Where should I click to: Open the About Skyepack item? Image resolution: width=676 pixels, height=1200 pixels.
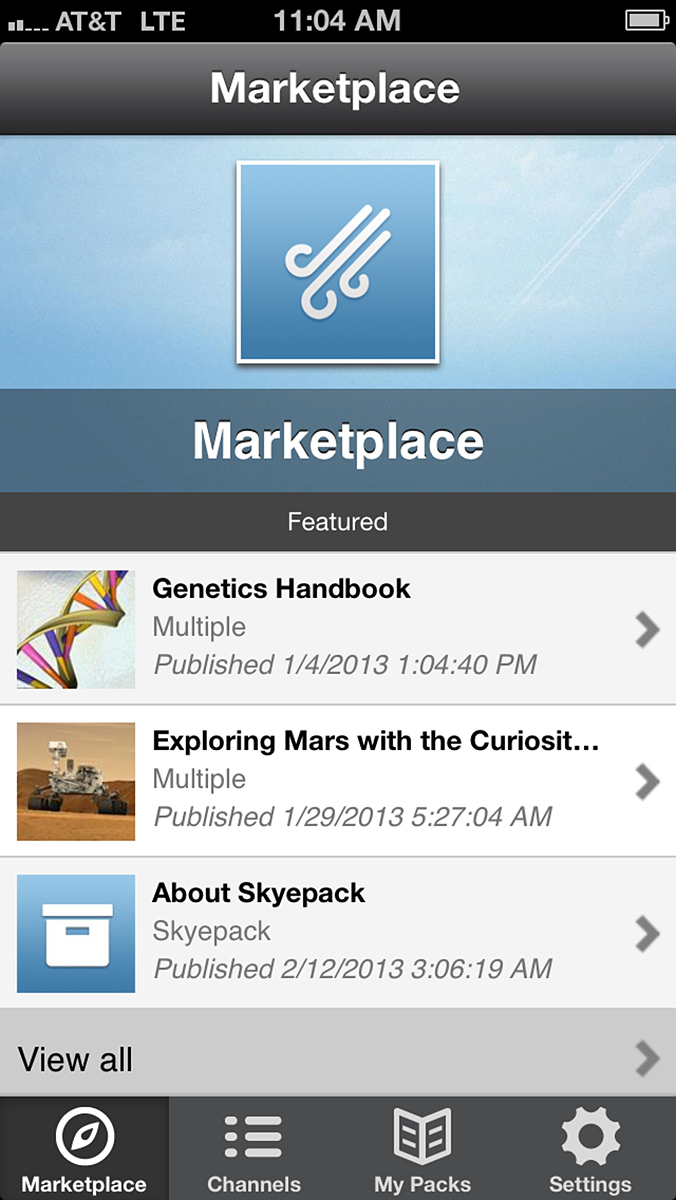[x=338, y=932]
